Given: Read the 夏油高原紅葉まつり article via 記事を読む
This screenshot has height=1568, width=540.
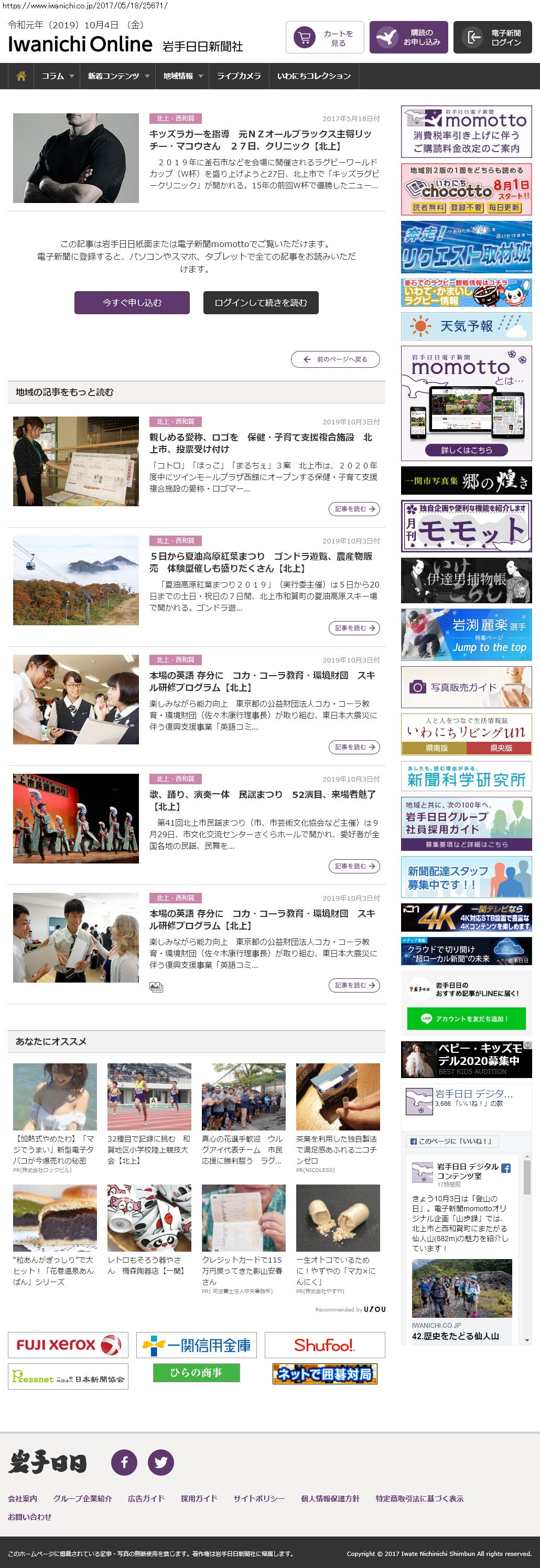Looking at the screenshot, I should (354, 627).
